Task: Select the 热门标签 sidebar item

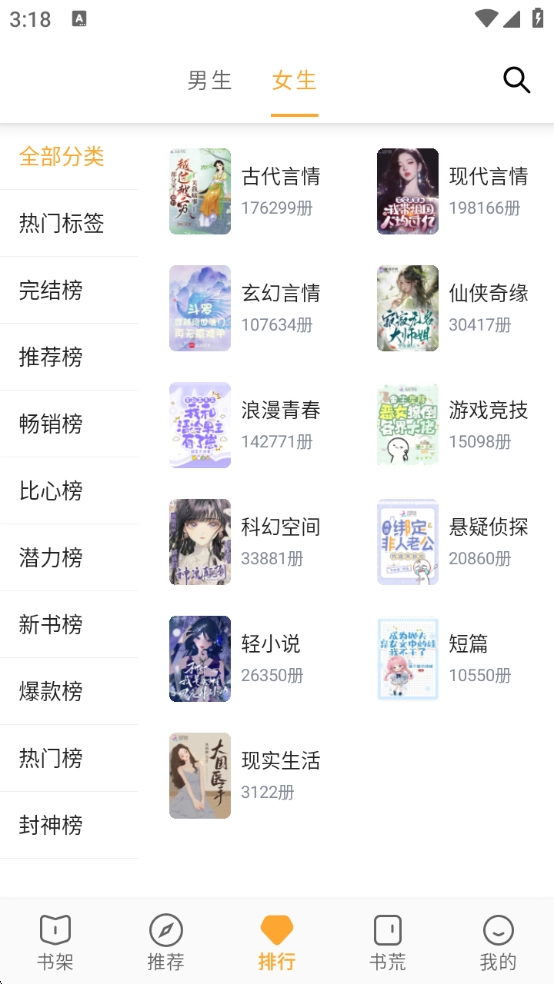Action: [x=69, y=223]
